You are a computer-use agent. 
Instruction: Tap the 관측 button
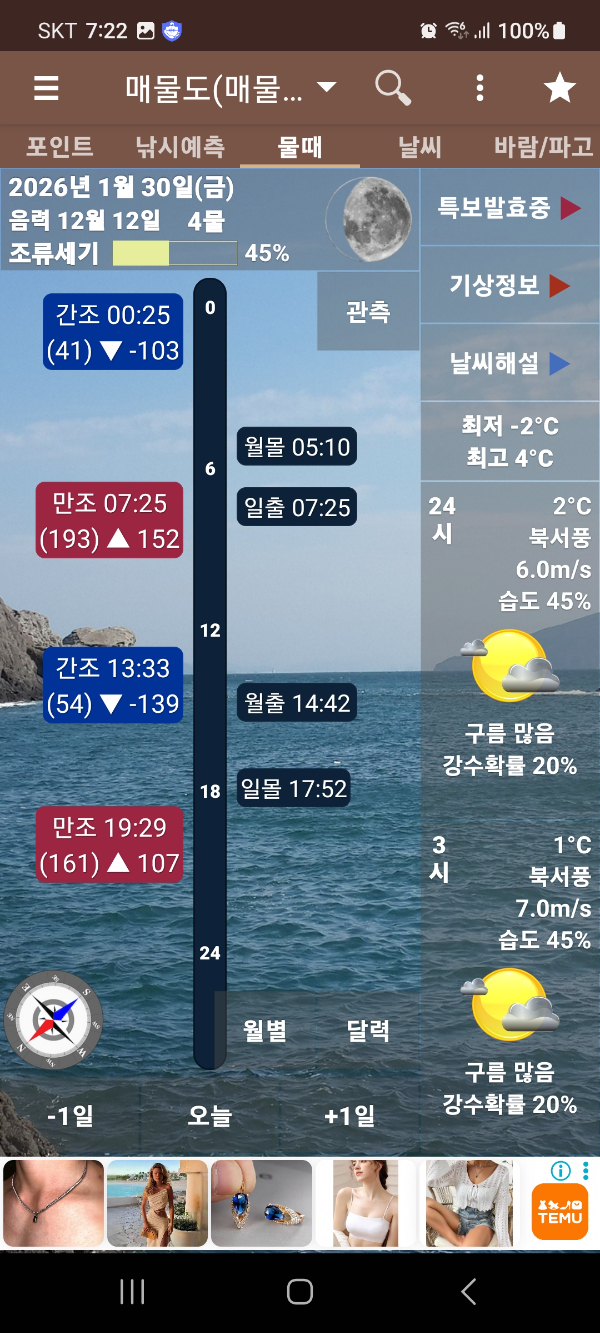[368, 312]
